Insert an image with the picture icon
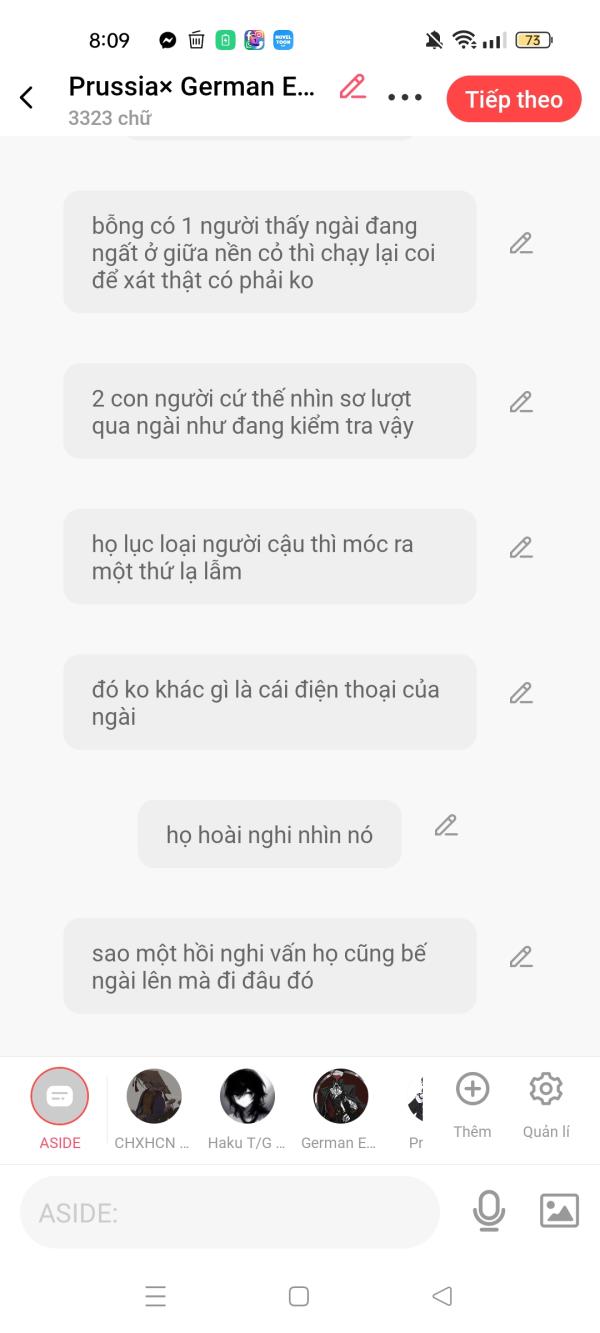The width and height of the screenshot is (600, 1333). pyautogui.click(x=559, y=1211)
